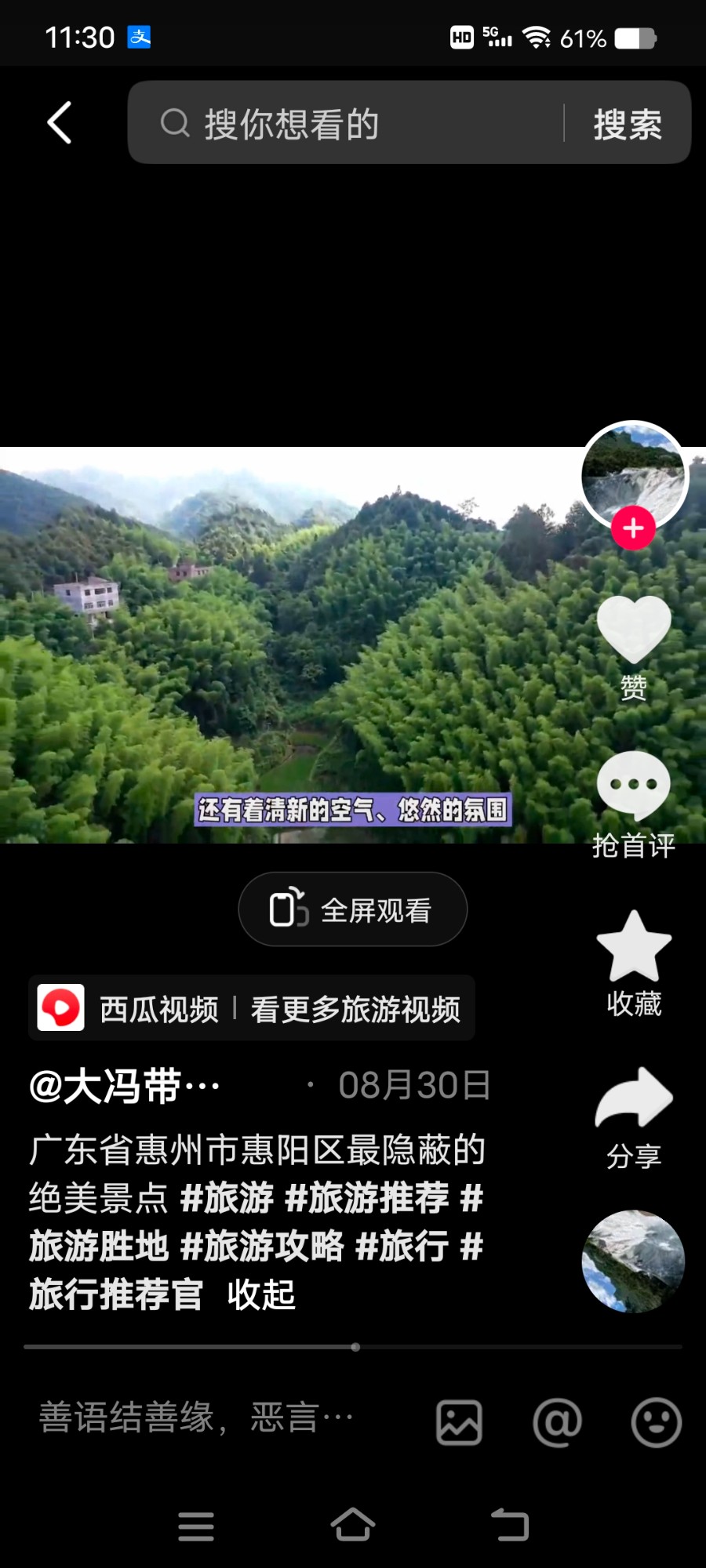Go back using the top-left arrow
Screen dimensions: 706x1568
(60, 123)
